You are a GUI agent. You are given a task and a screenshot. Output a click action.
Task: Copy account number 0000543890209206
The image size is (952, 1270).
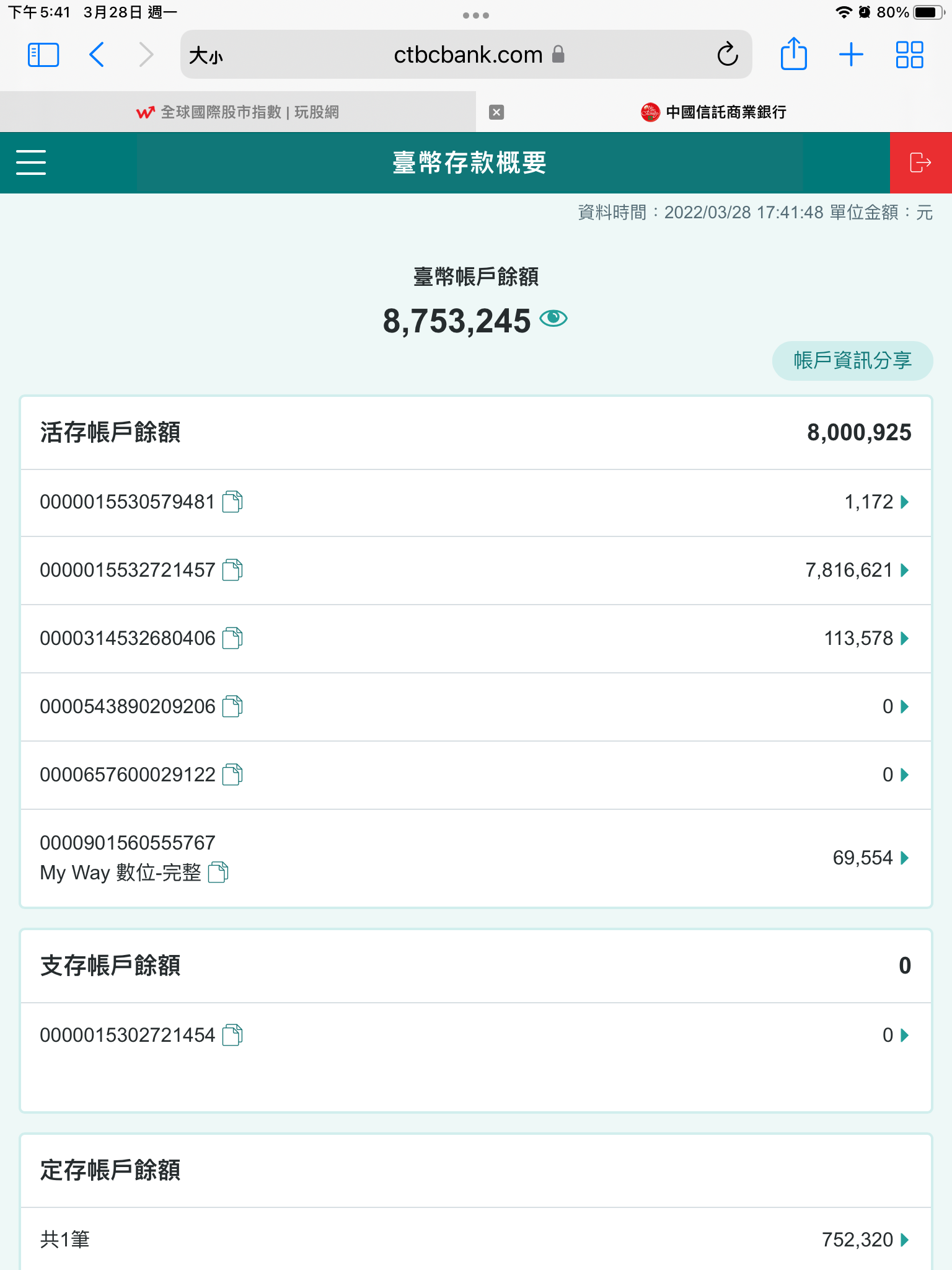tap(232, 706)
